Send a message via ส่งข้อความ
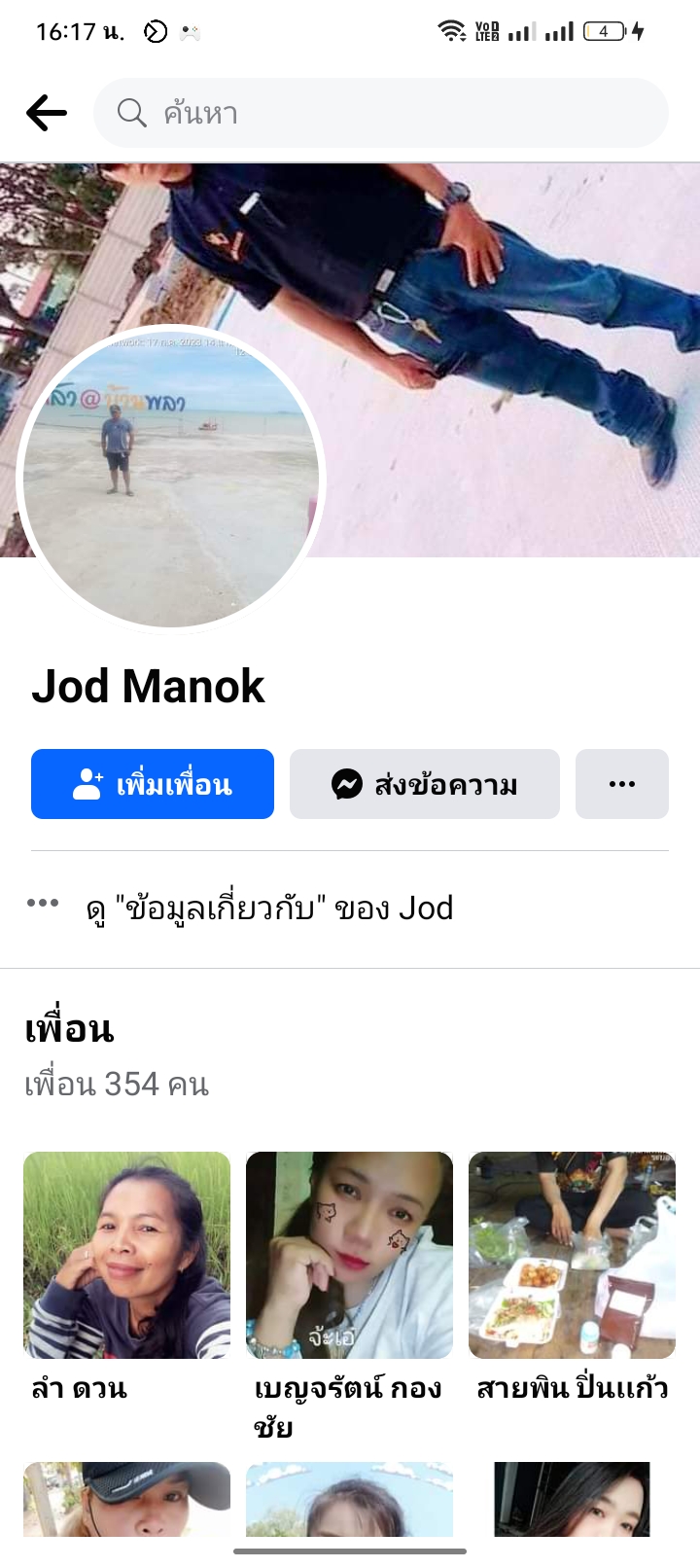Image resolution: width=700 pixels, height=1568 pixels. pyautogui.click(x=425, y=784)
